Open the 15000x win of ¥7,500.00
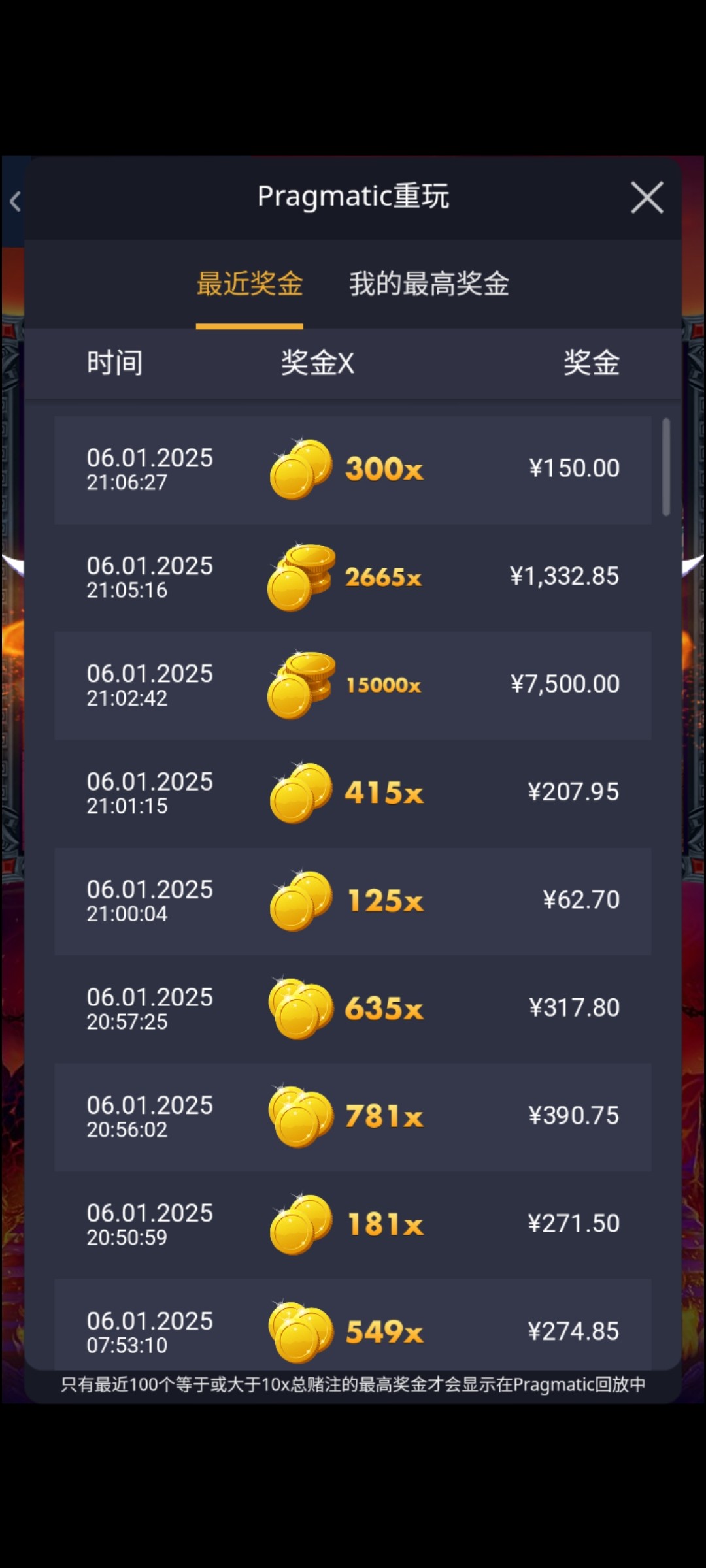The width and height of the screenshot is (706, 1568). [353, 685]
